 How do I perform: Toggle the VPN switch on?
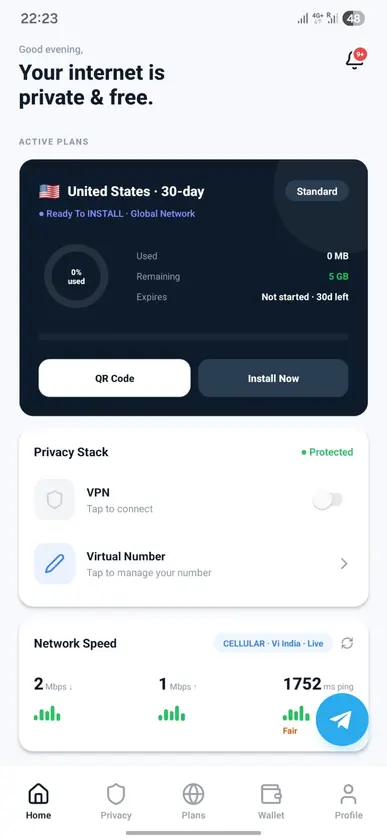tap(328, 500)
